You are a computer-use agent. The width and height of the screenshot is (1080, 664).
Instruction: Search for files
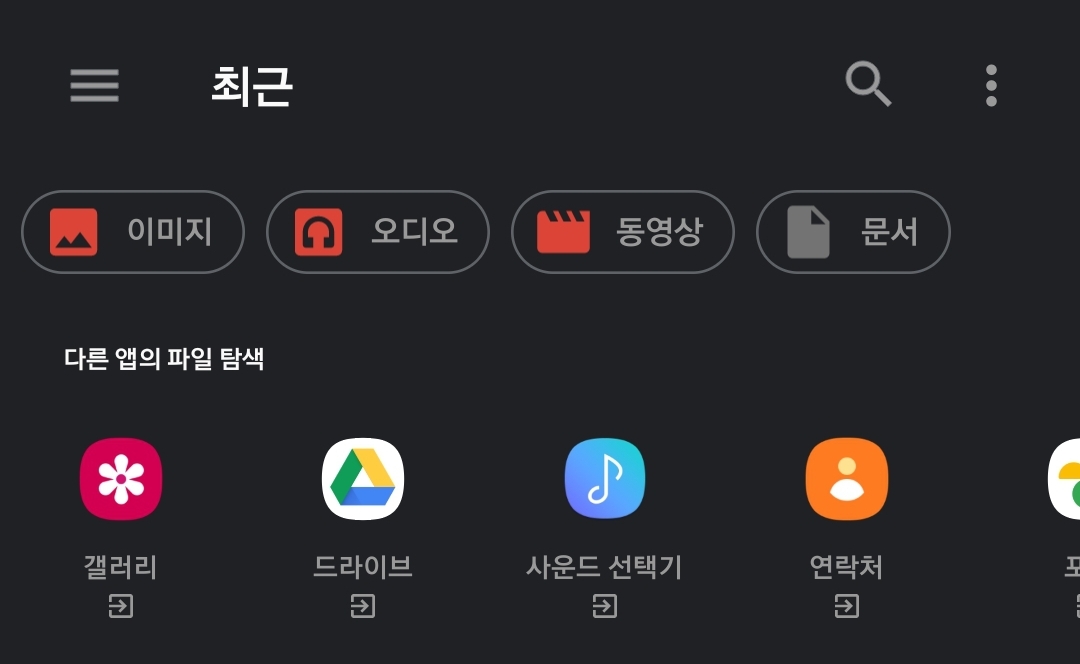868,84
